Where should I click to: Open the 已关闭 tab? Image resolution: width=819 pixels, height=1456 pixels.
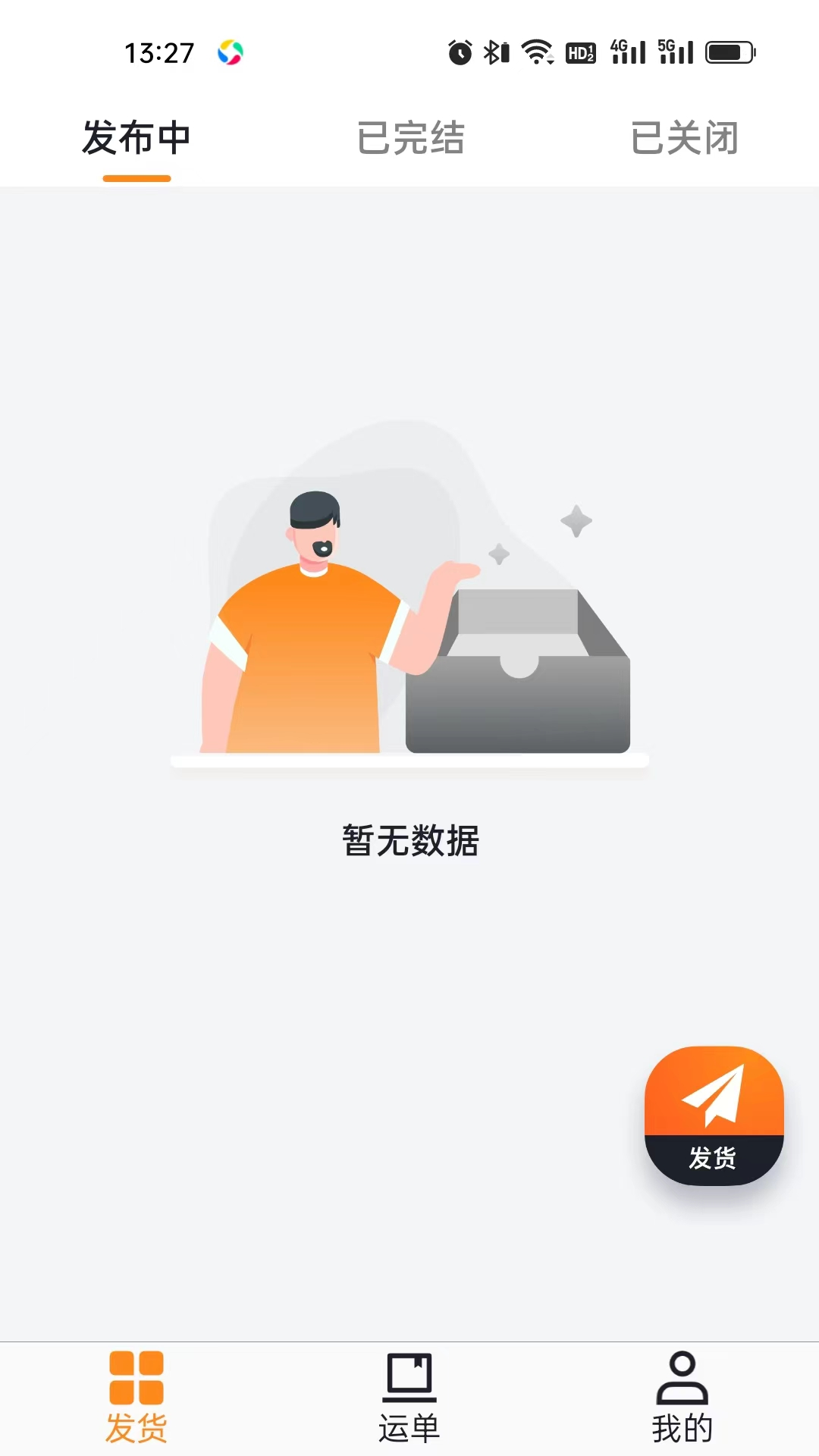(x=683, y=138)
